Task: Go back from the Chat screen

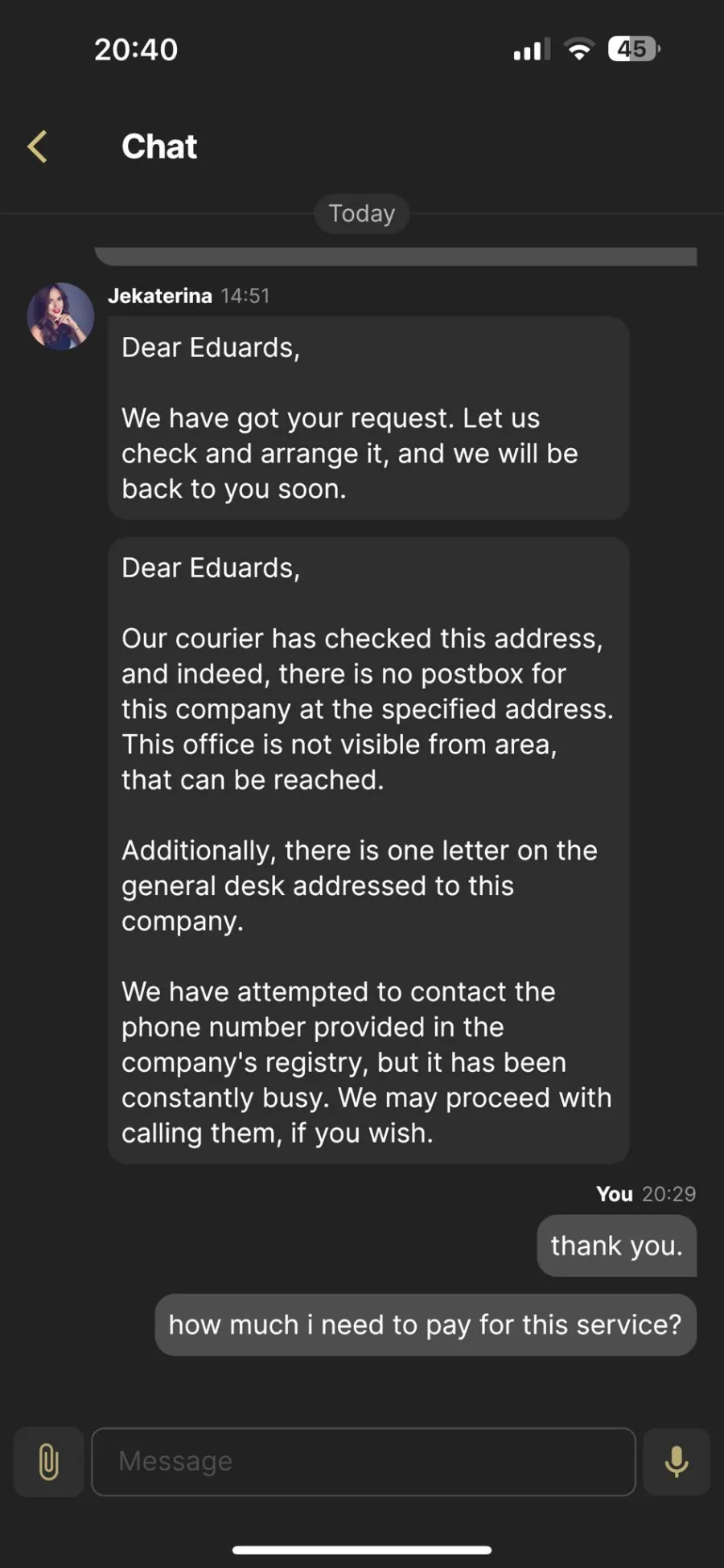Action: (38, 146)
